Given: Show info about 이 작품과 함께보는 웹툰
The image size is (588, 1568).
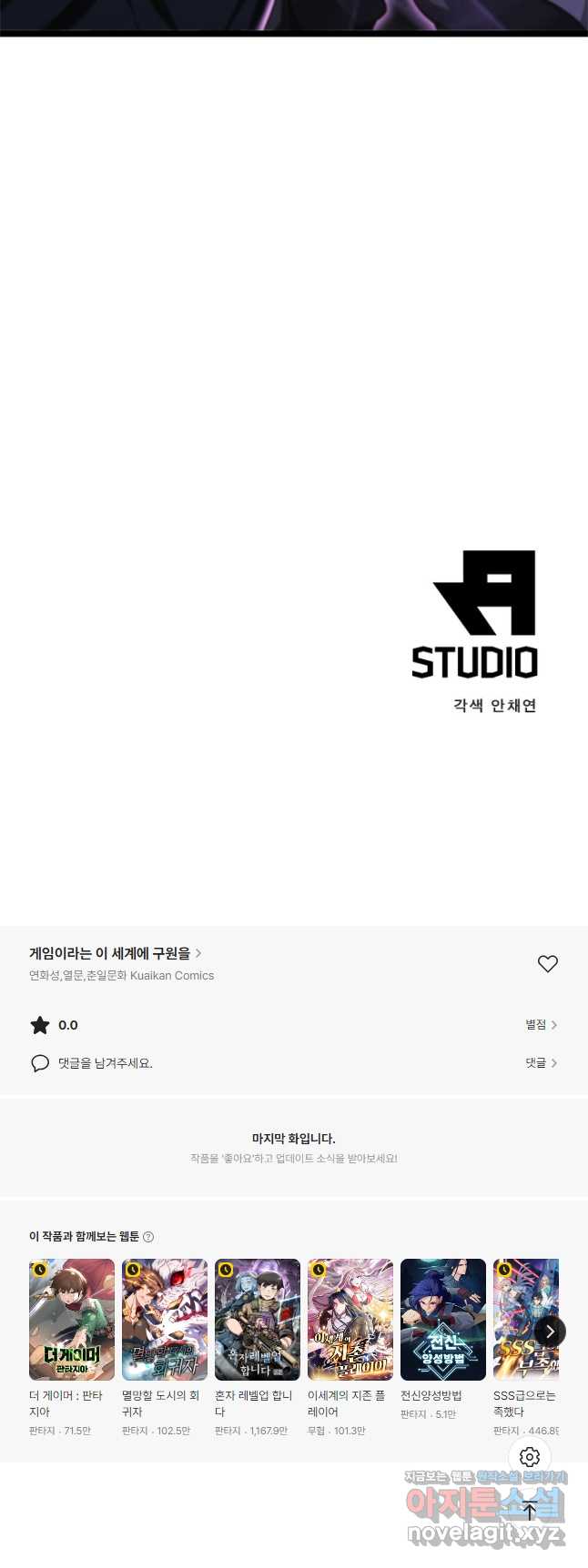Looking at the screenshot, I should tap(148, 1237).
